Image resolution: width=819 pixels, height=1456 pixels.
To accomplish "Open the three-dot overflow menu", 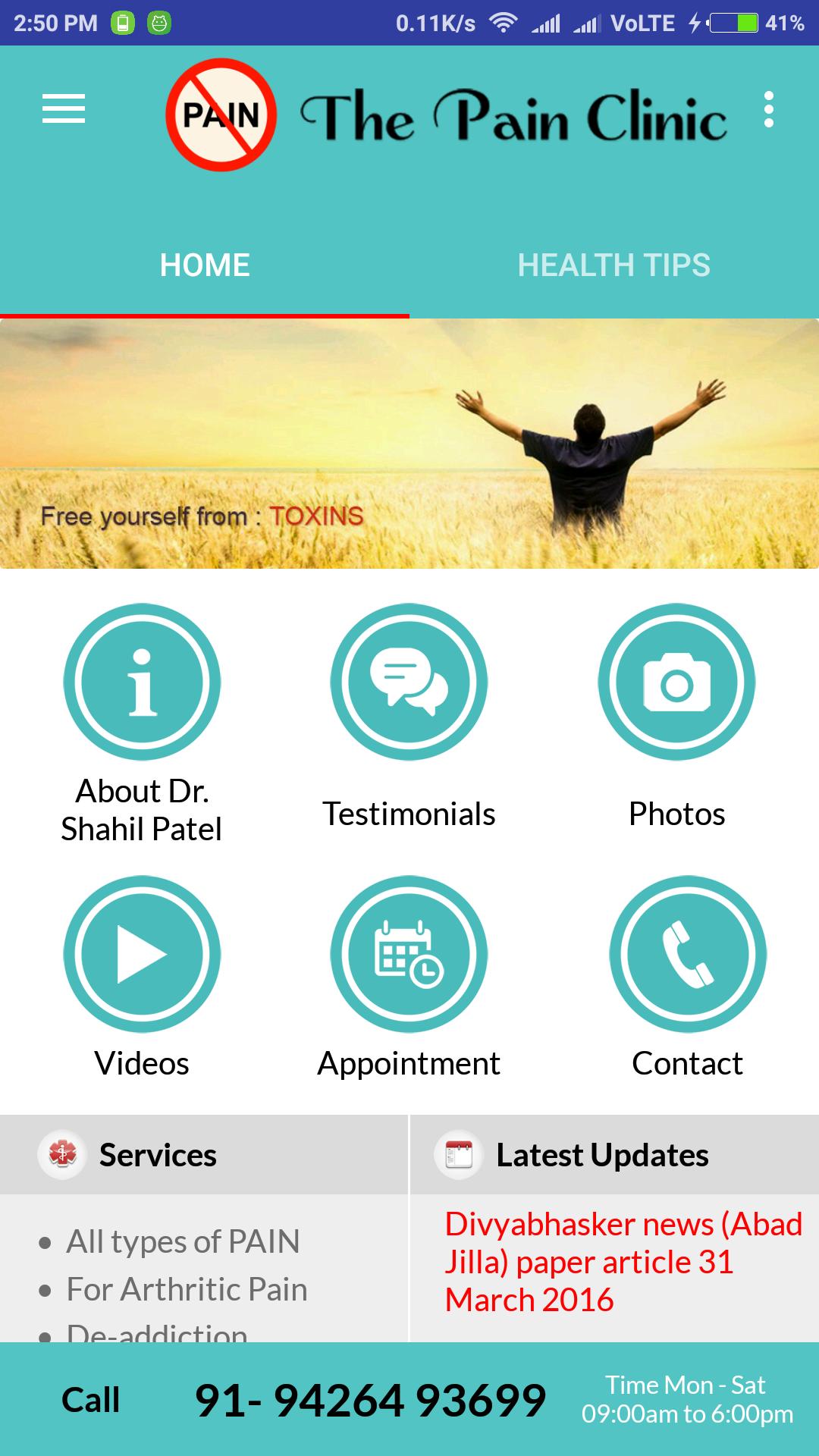I will pyautogui.click(x=769, y=110).
